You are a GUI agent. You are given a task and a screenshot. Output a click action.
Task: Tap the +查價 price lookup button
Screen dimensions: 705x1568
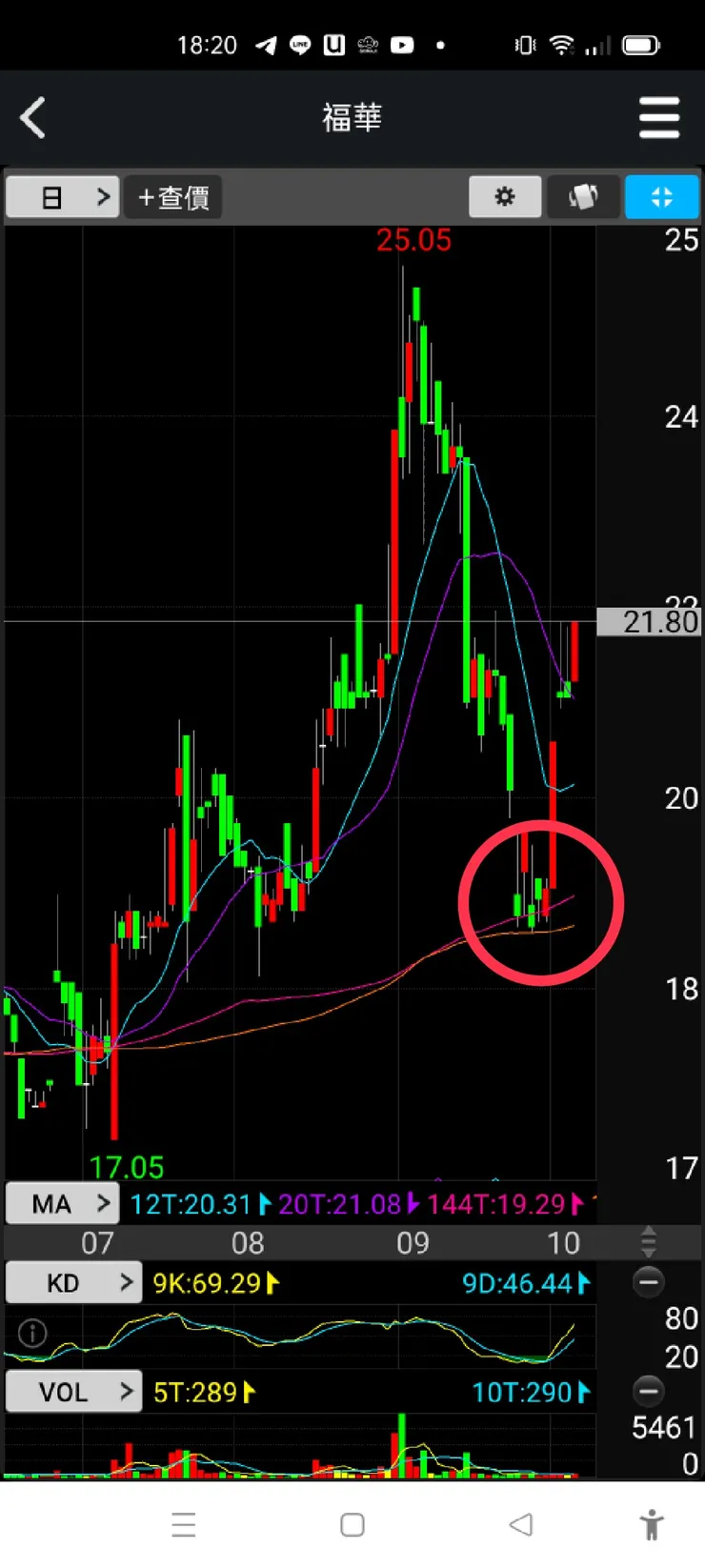coord(173,197)
